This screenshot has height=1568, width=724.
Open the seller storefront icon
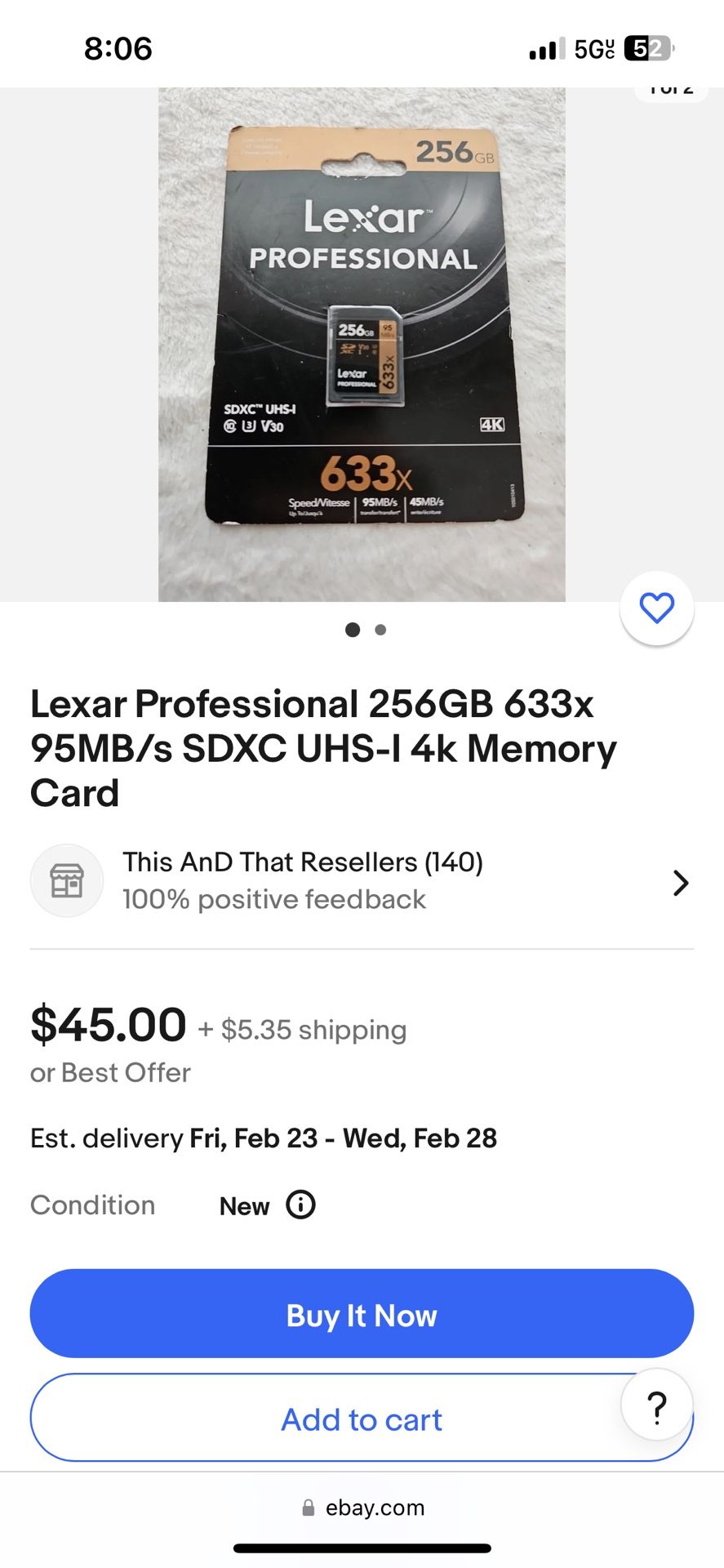(x=66, y=880)
